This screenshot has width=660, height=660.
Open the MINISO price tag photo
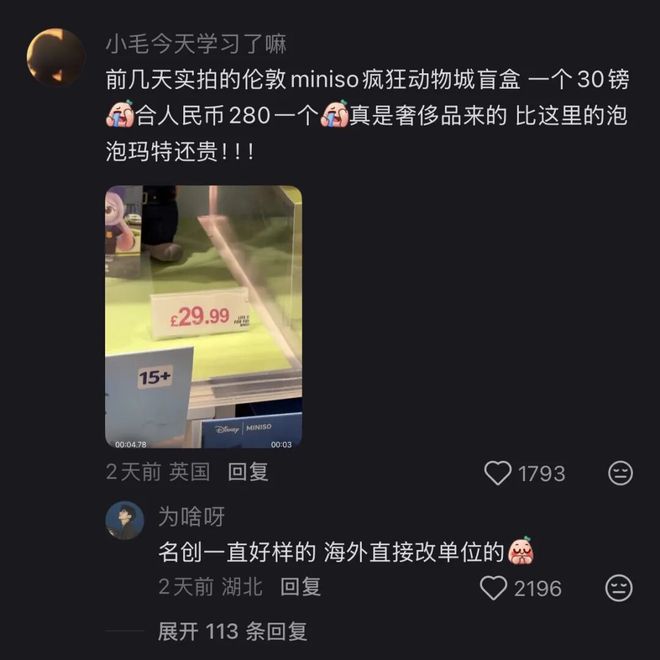pos(203,316)
